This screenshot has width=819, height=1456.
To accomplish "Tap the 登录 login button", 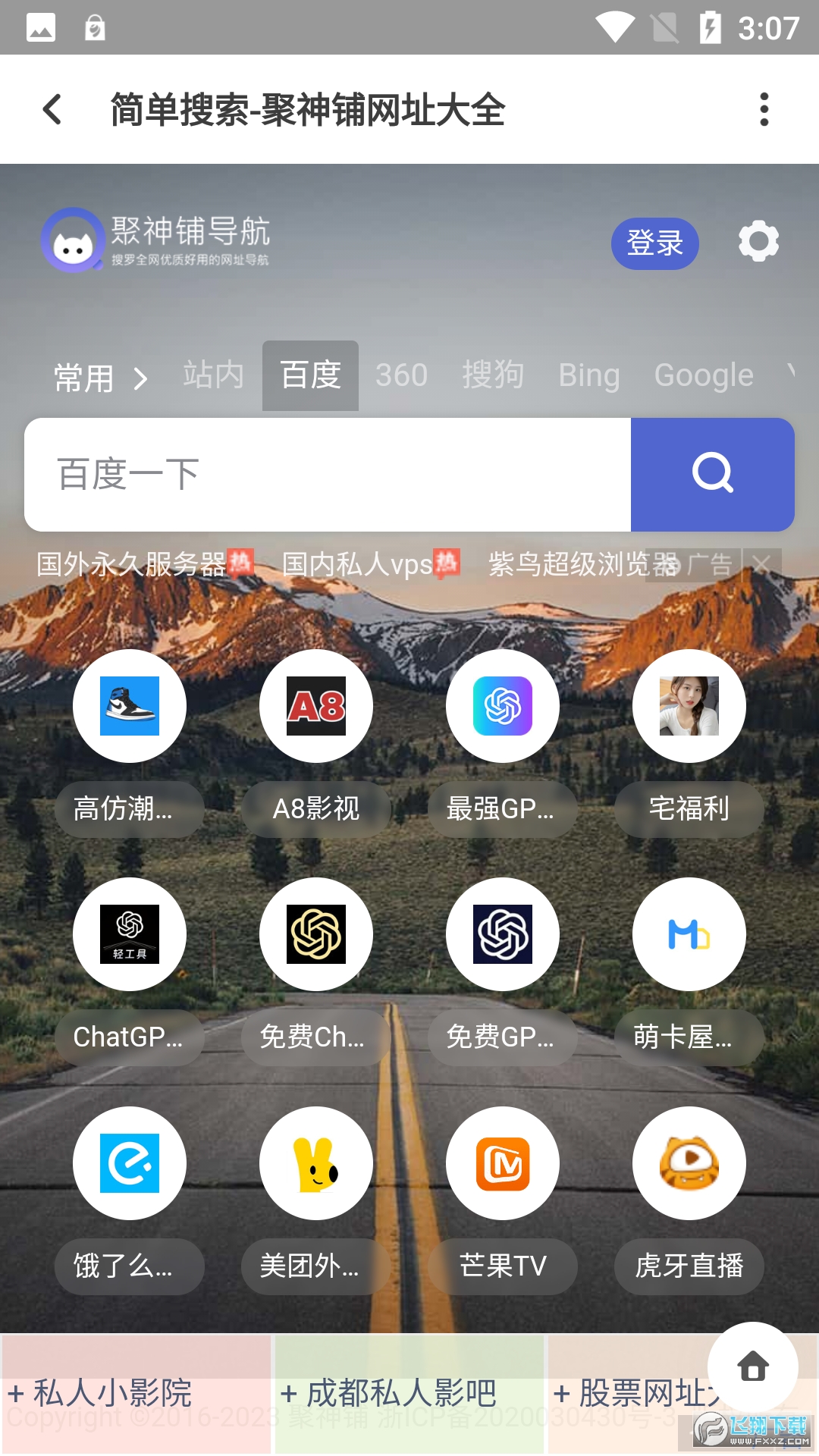I will point(654,243).
